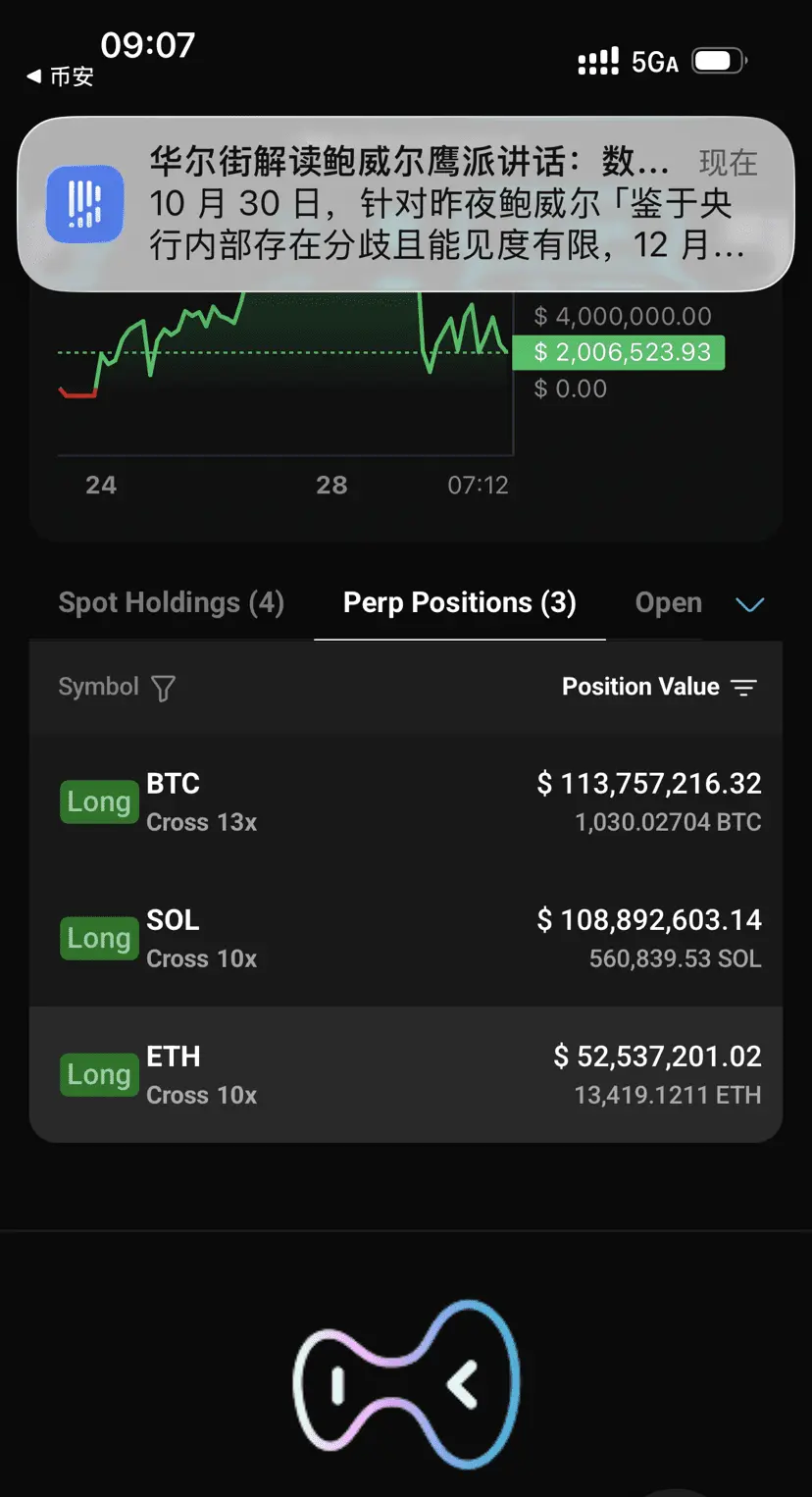Select the Perp Positions tab
The height and width of the screenshot is (1497, 812).
pyautogui.click(x=459, y=602)
